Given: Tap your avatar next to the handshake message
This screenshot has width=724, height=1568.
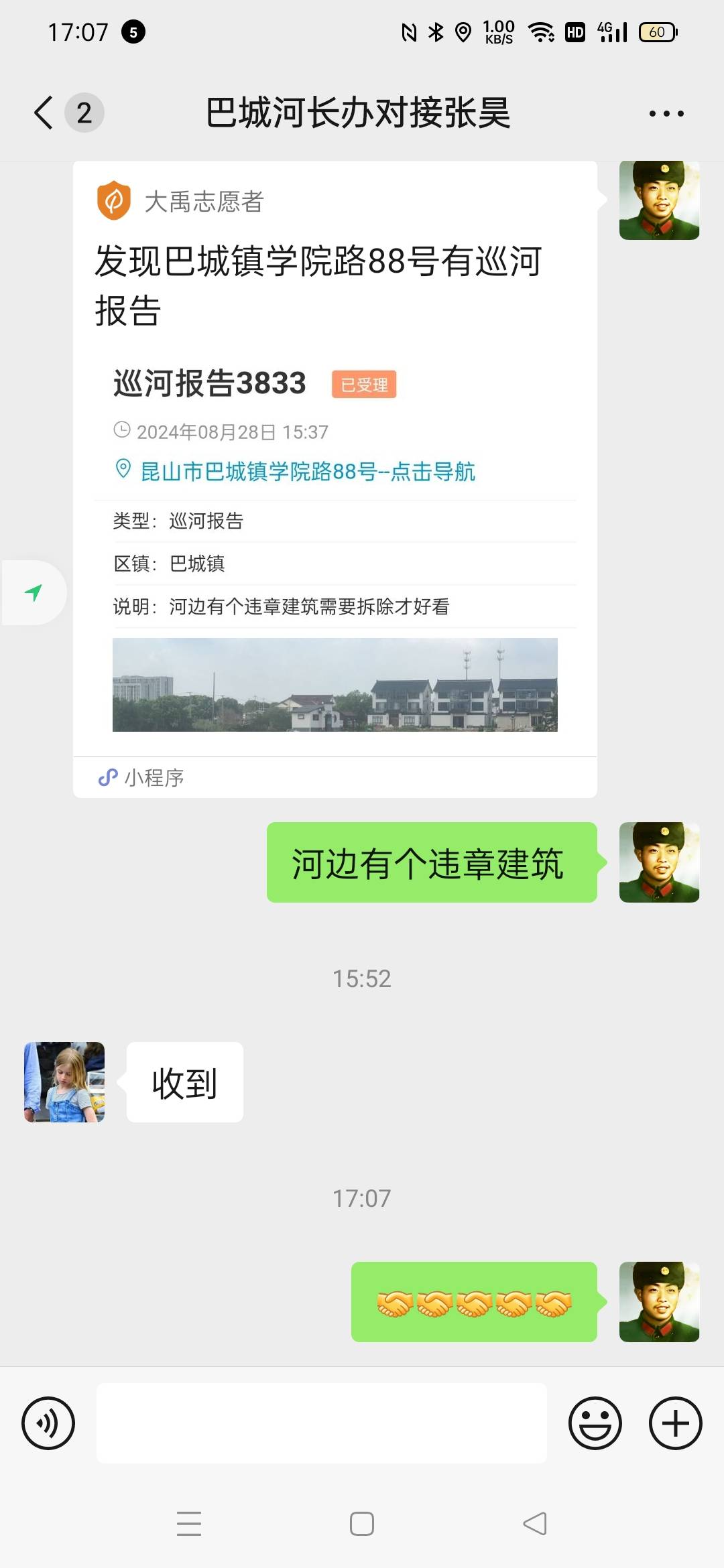Looking at the screenshot, I should point(659,1302).
